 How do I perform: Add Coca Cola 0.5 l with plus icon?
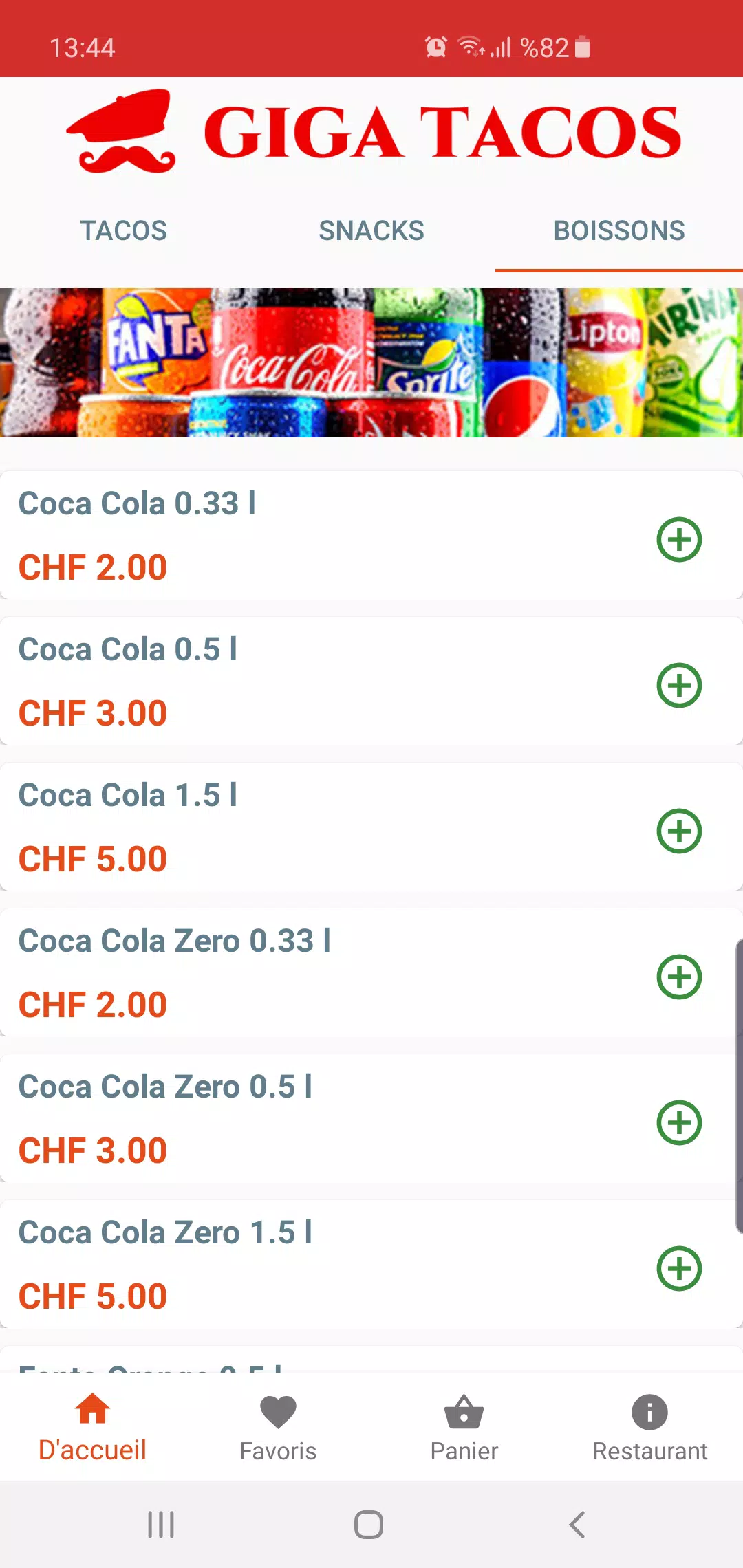(x=679, y=685)
